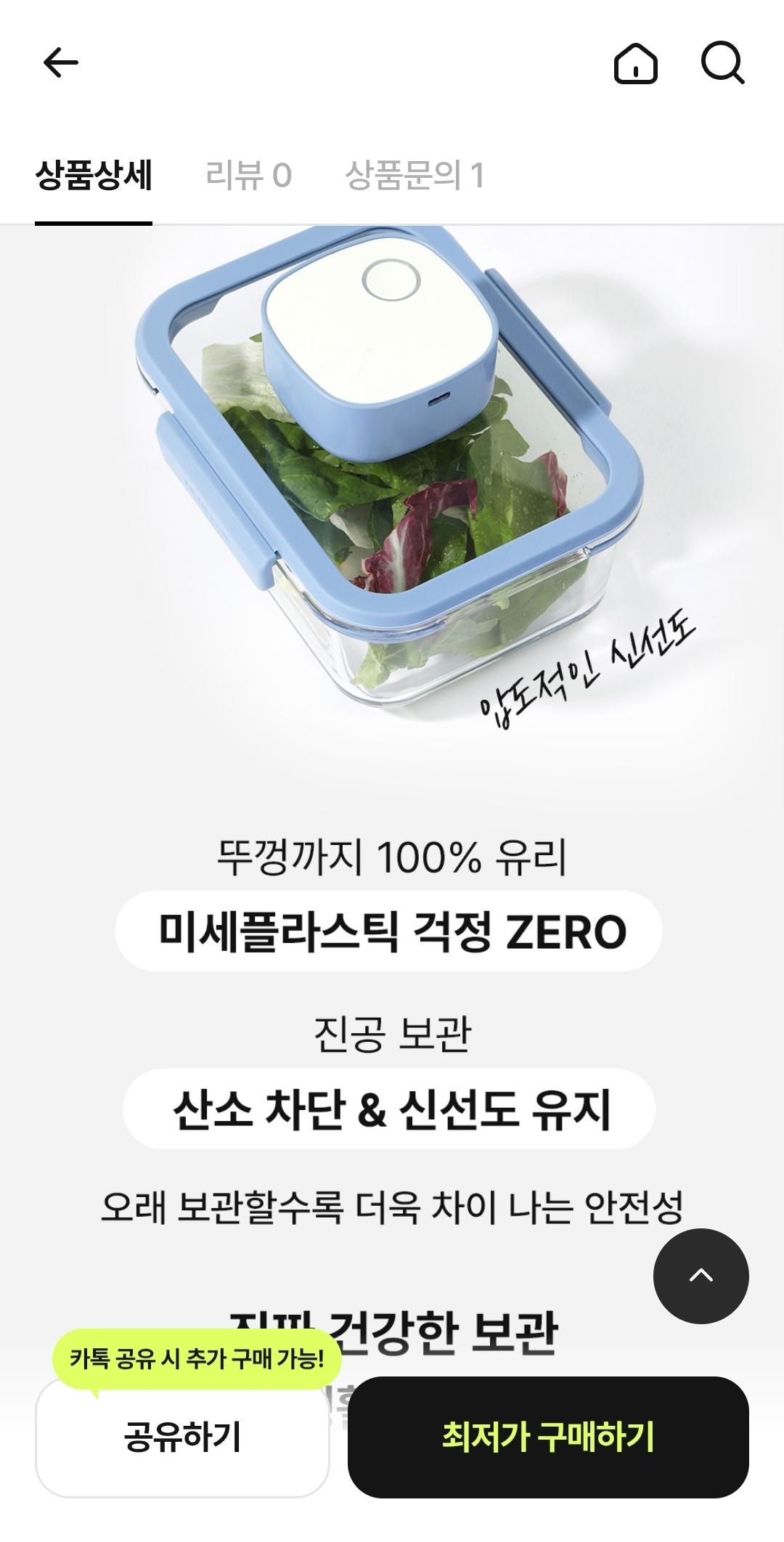
Task: Tap the scroll-to-top arrow button
Action: tap(701, 1276)
